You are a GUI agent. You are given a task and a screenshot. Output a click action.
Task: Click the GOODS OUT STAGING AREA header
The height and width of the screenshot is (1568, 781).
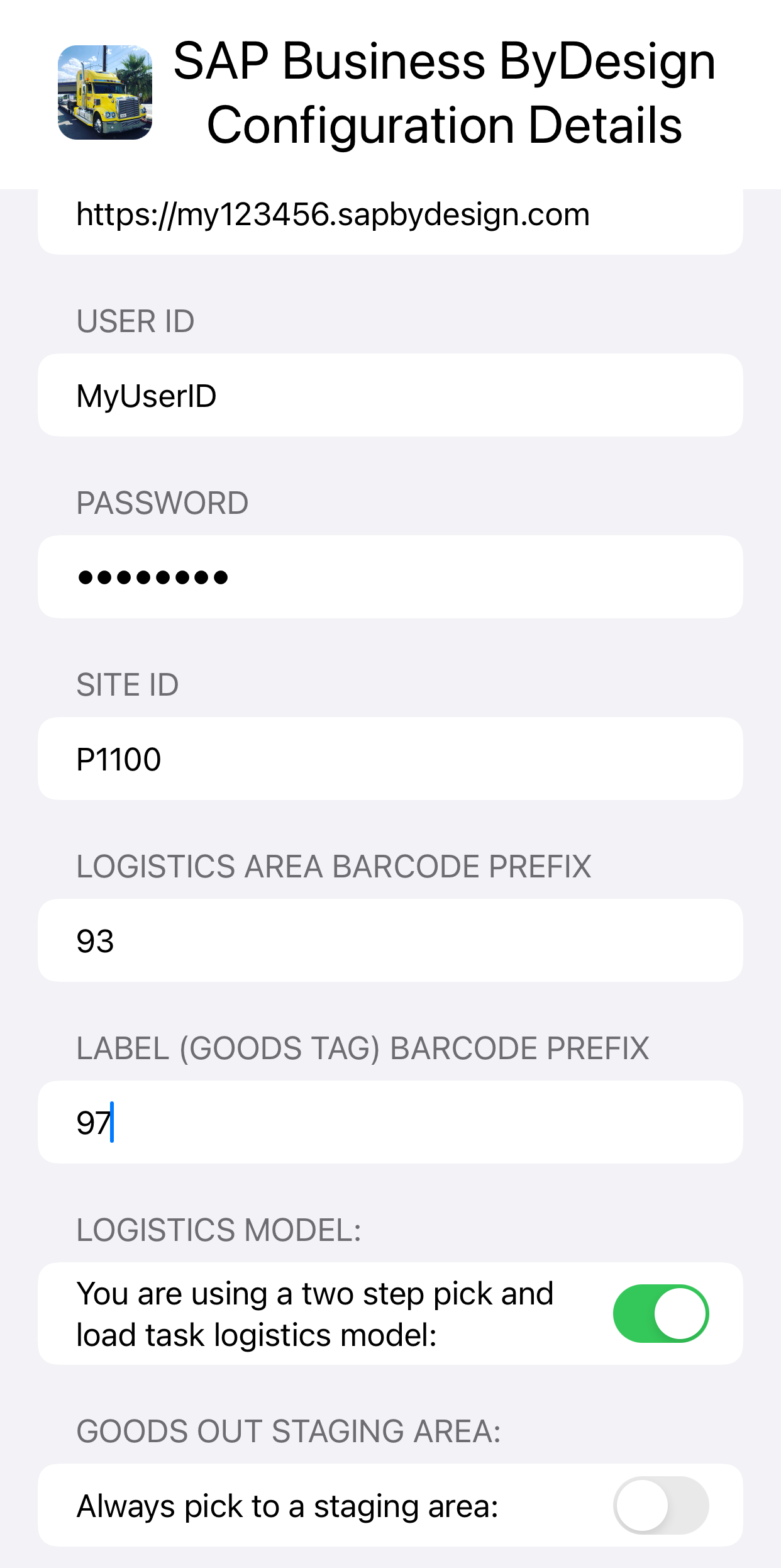[x=287, y=1431]
